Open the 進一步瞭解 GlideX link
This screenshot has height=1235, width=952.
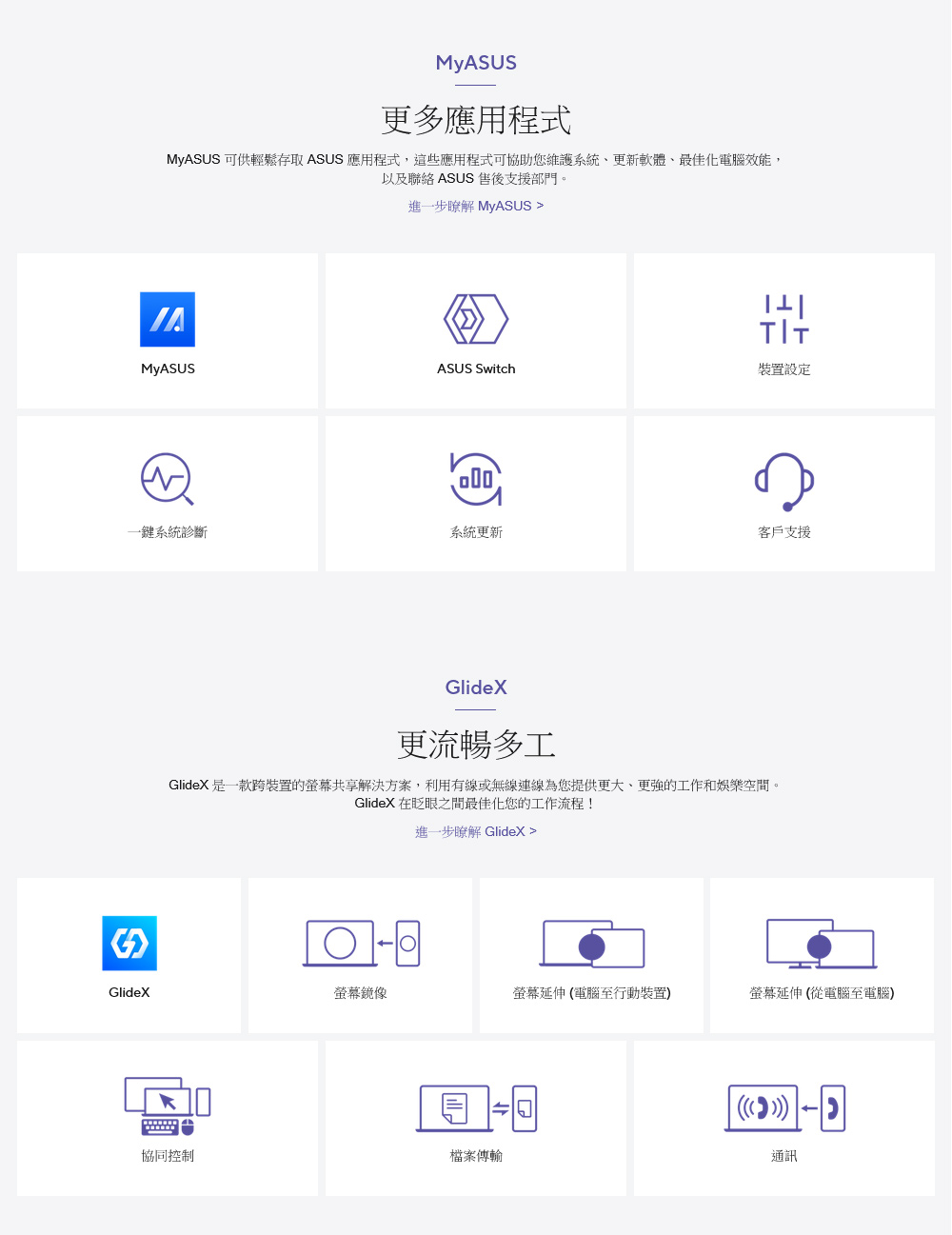pos(475,831)
